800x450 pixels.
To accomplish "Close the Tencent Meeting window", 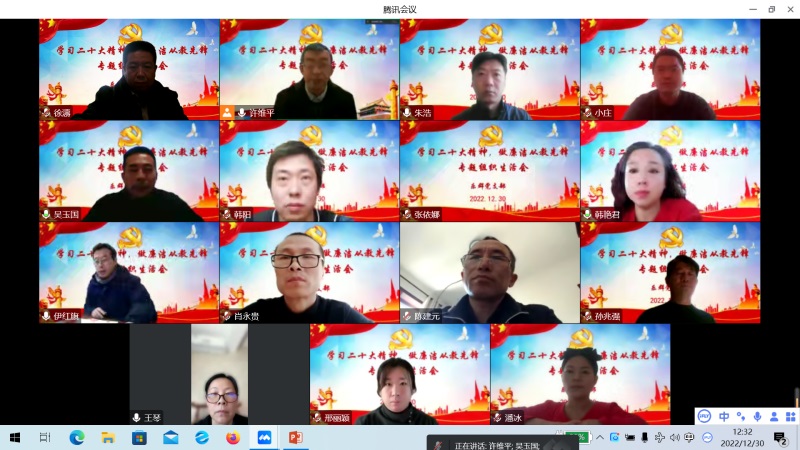I will [x=789, y=9].
